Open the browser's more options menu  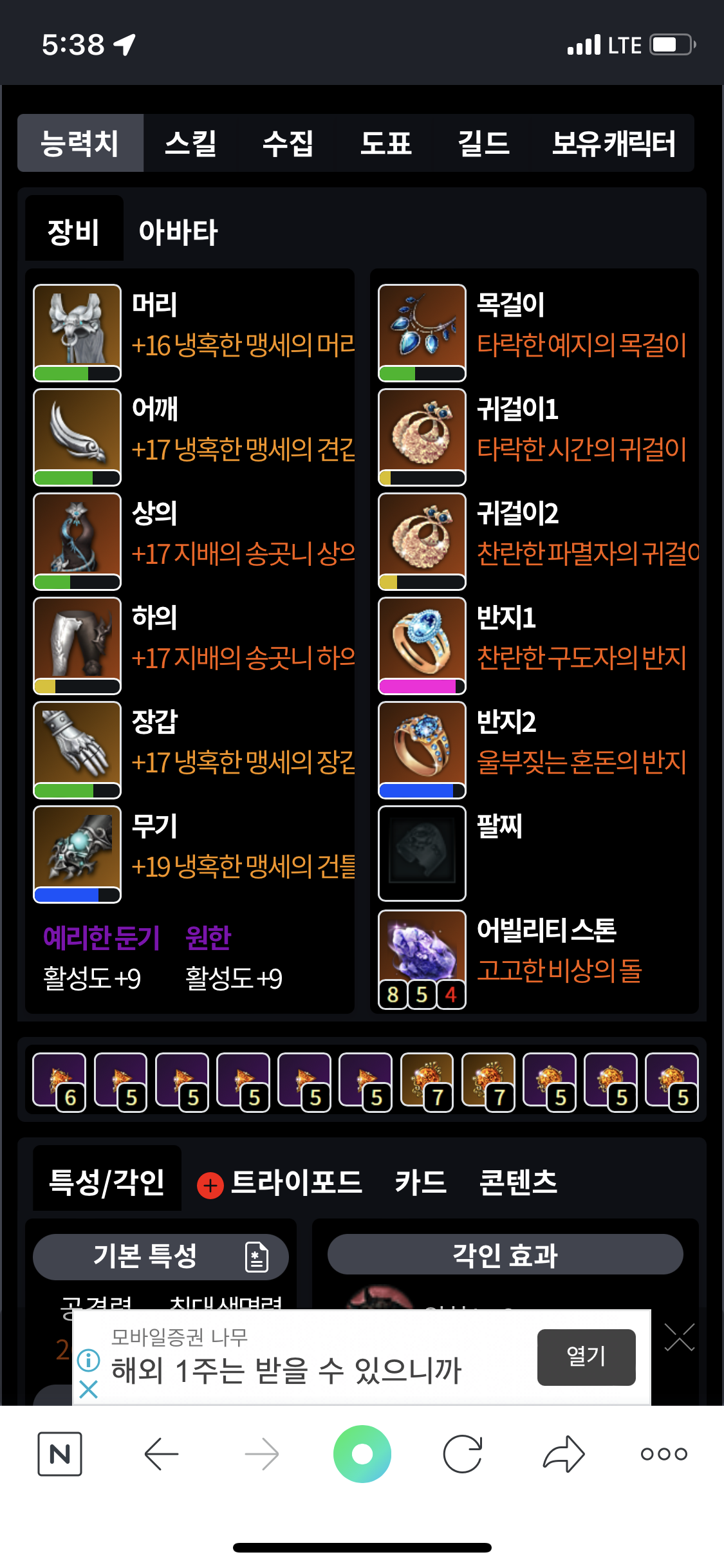tap(664, 1453)
